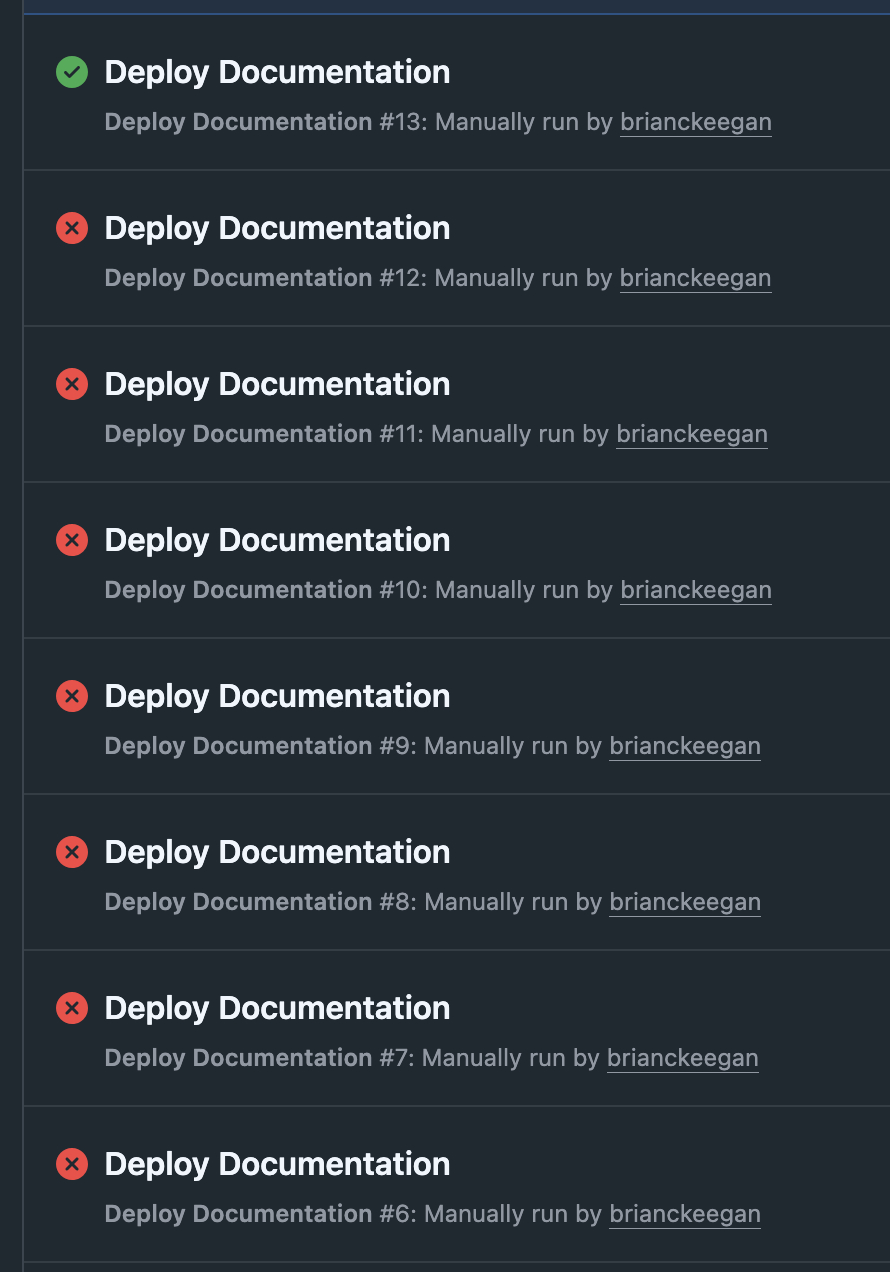Open failed Deploy Documentation run #9
The width and height of the screenshot is (890, 1272).
tap(277, 696)
